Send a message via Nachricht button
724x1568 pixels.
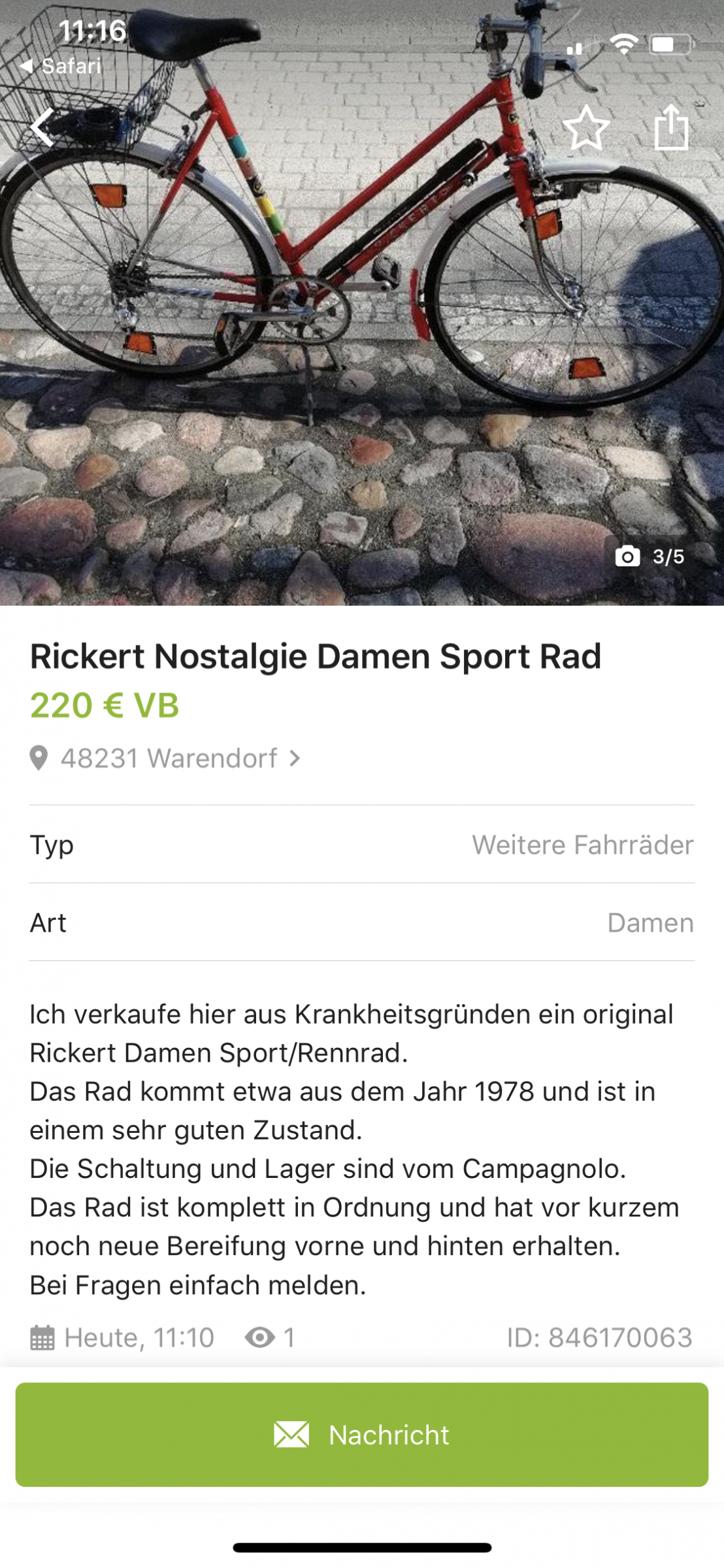pos(362,1435)
